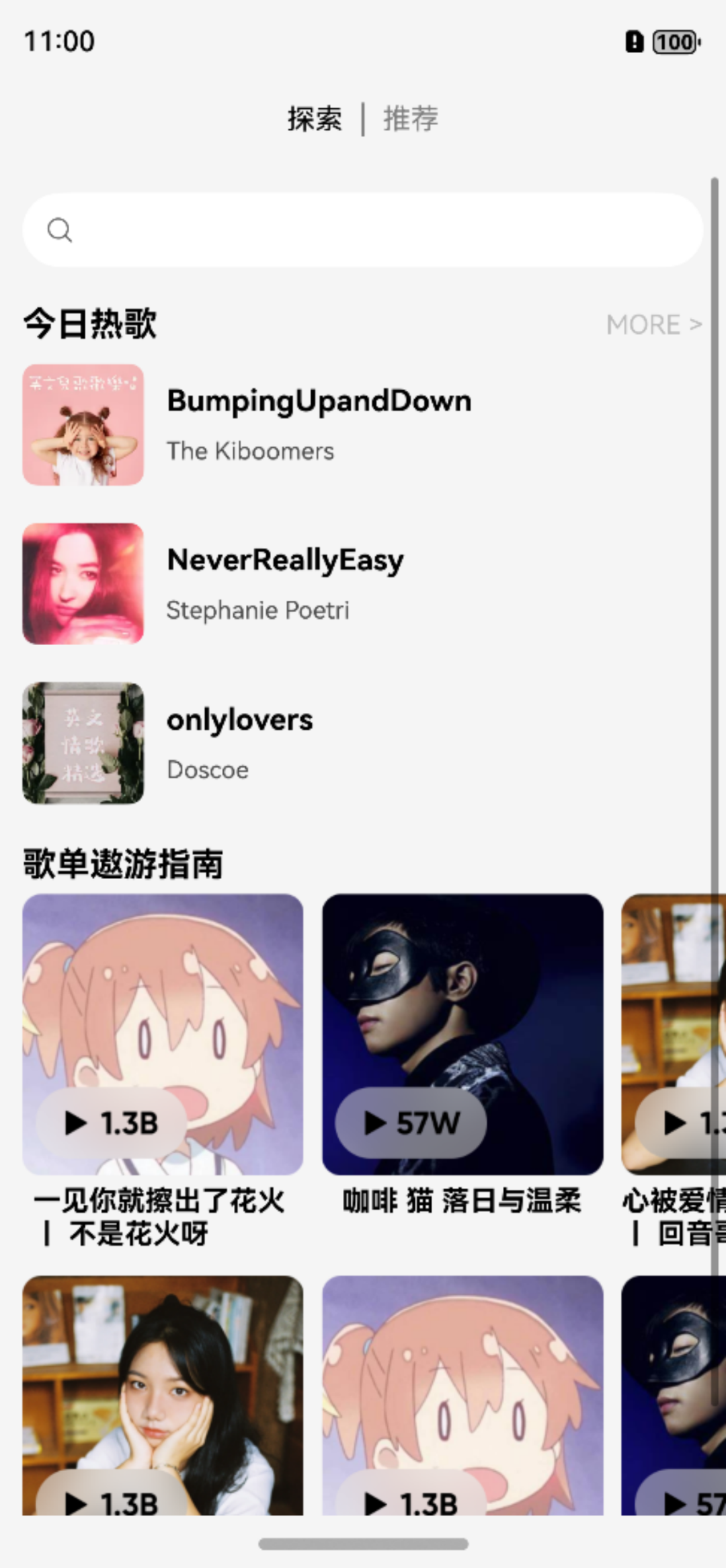The height and width of the screenshot is (1568, 726).
Task: Switch to the 推荐 tab
Action: (410, 119)
